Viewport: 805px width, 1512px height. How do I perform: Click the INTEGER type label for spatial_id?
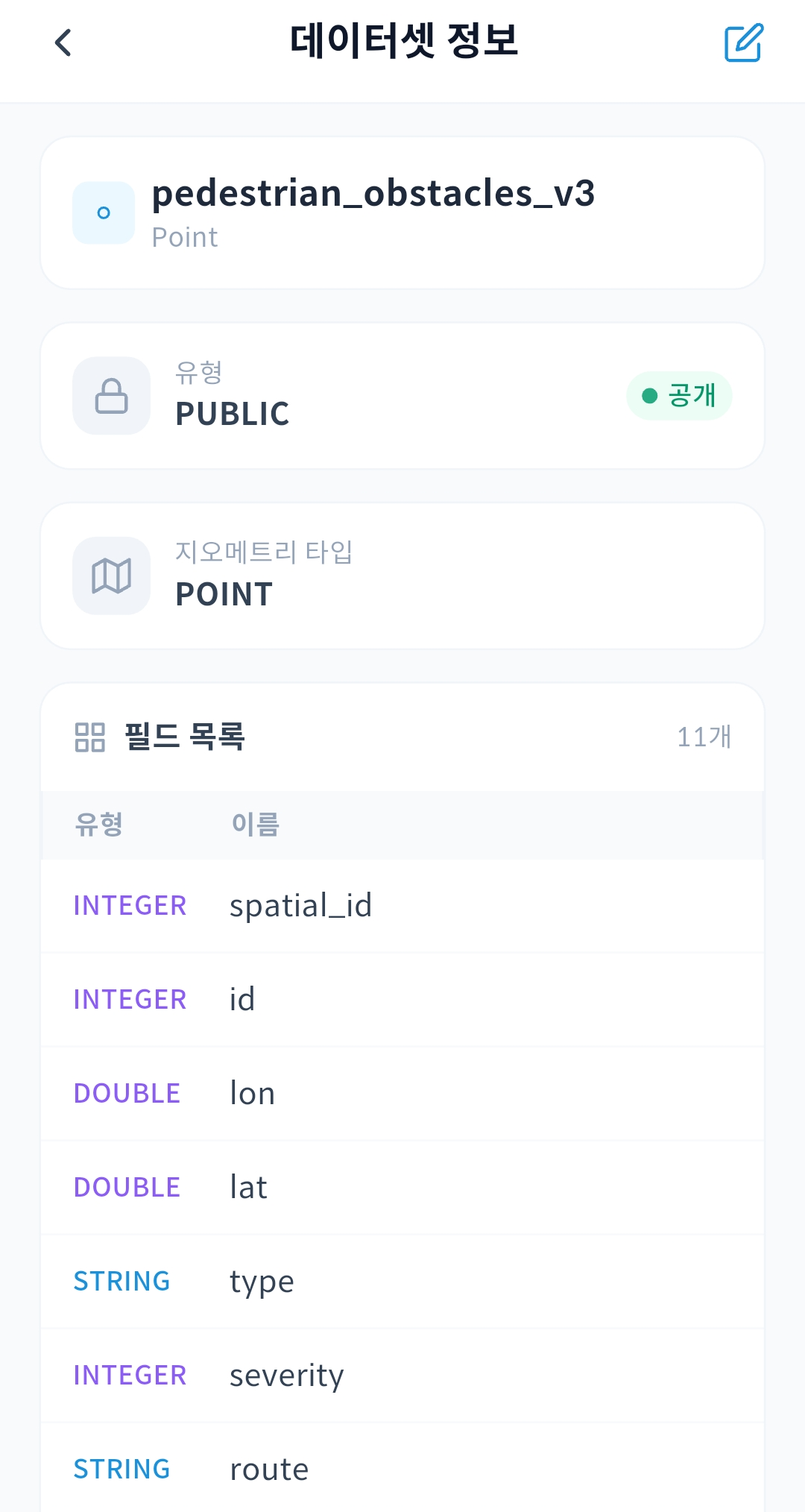point(130,905)
